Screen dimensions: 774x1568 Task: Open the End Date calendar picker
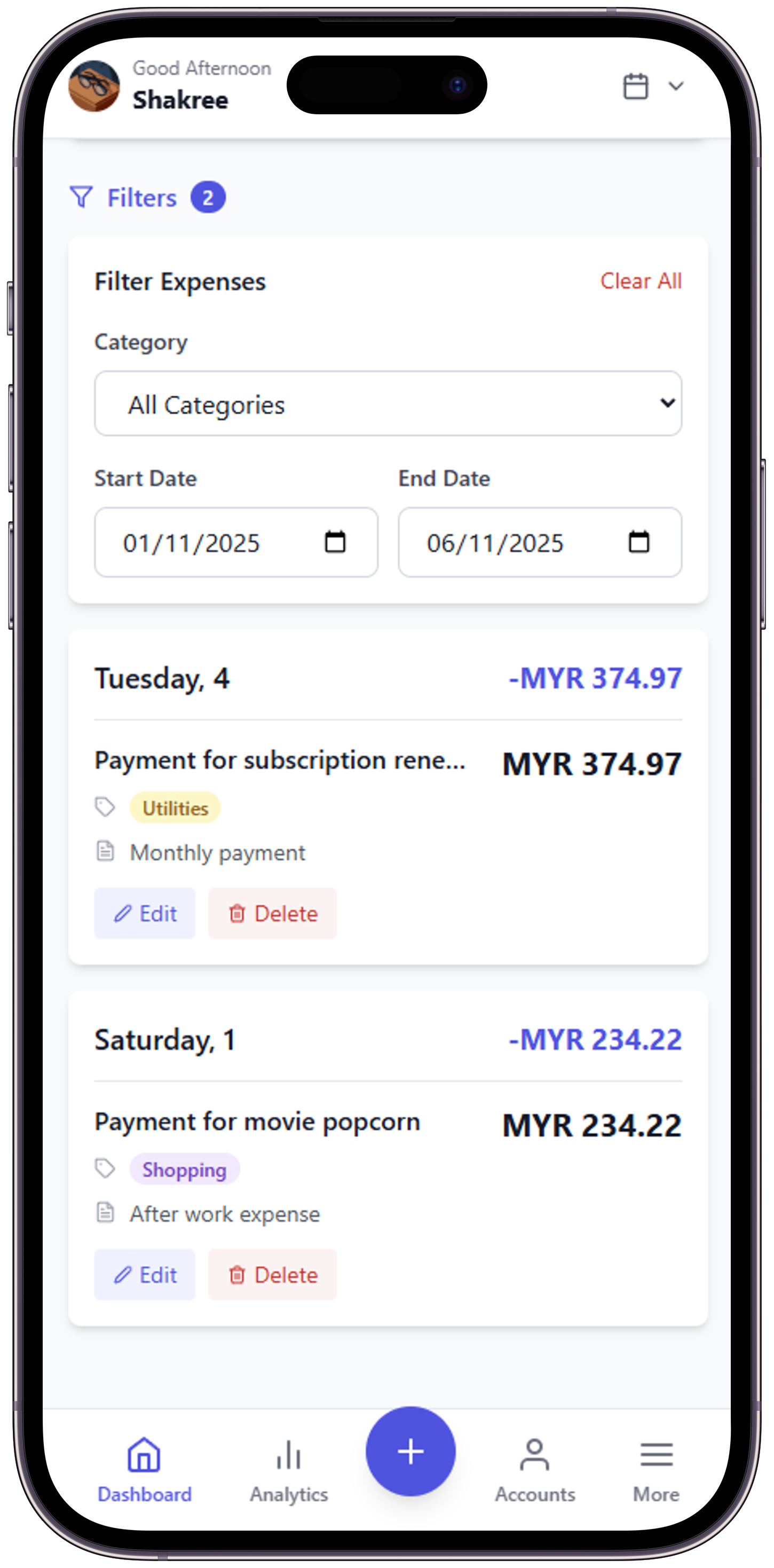tap(639, 542)
